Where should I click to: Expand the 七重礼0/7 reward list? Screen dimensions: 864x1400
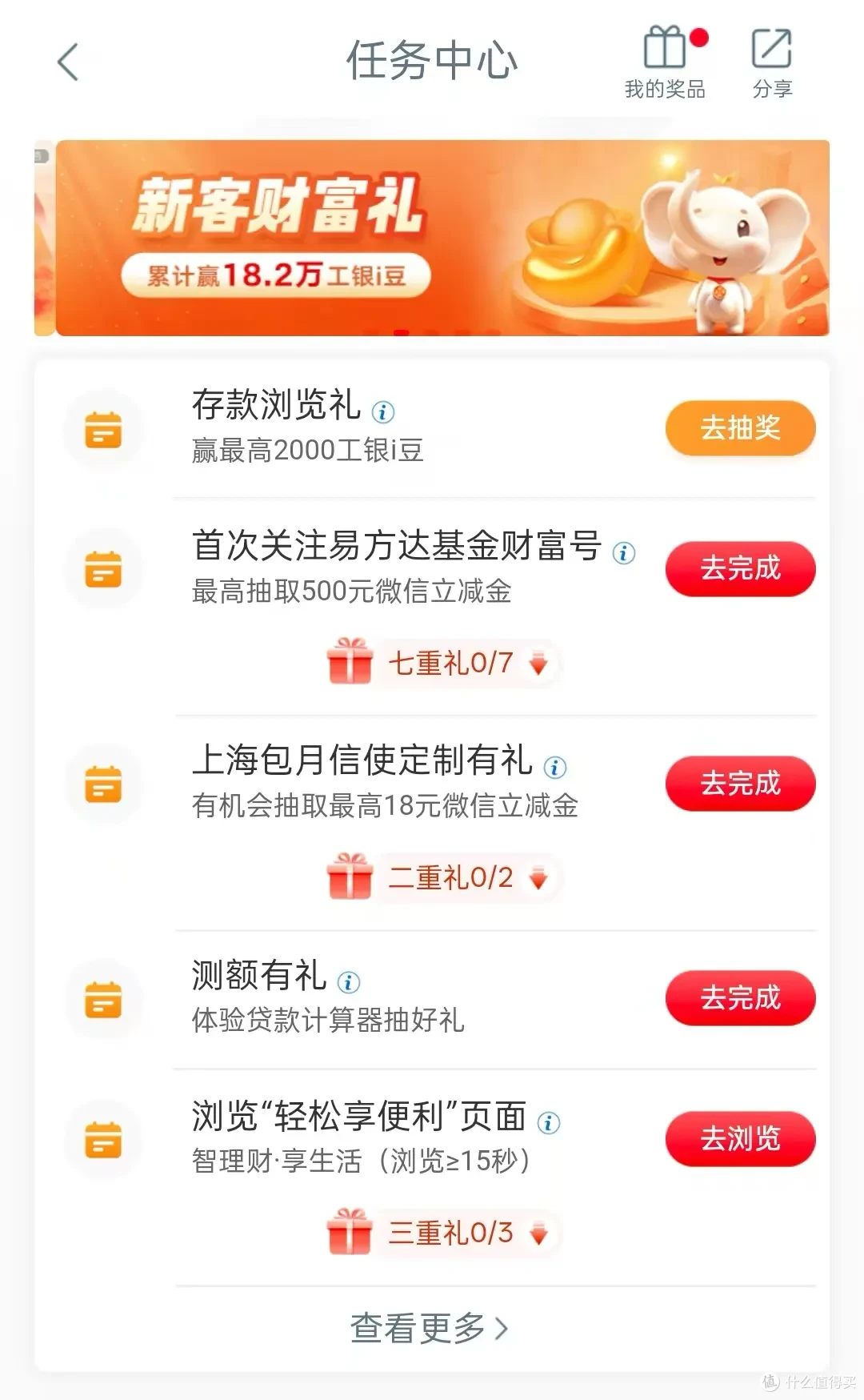click(536, 664)
